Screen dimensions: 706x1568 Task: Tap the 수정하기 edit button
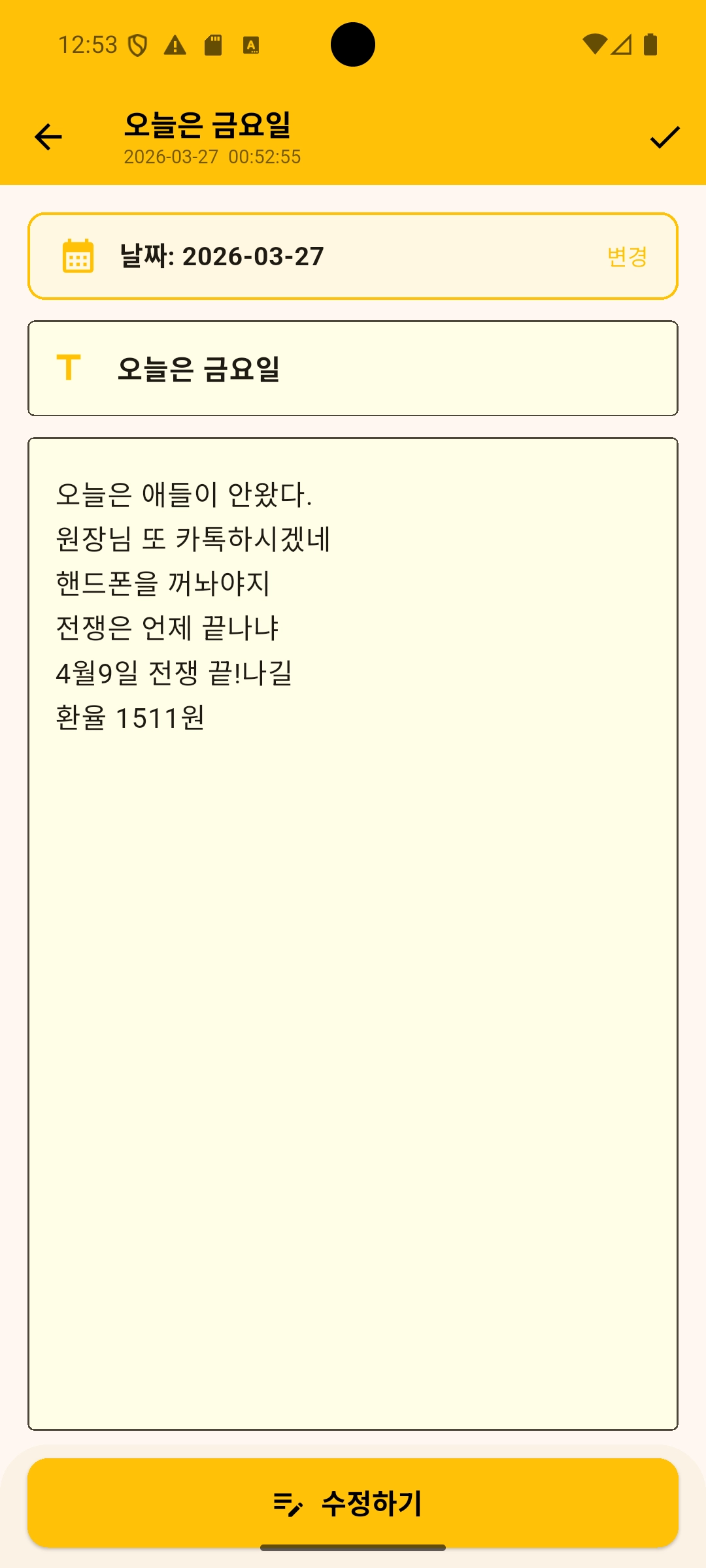tap(353, 1503)
